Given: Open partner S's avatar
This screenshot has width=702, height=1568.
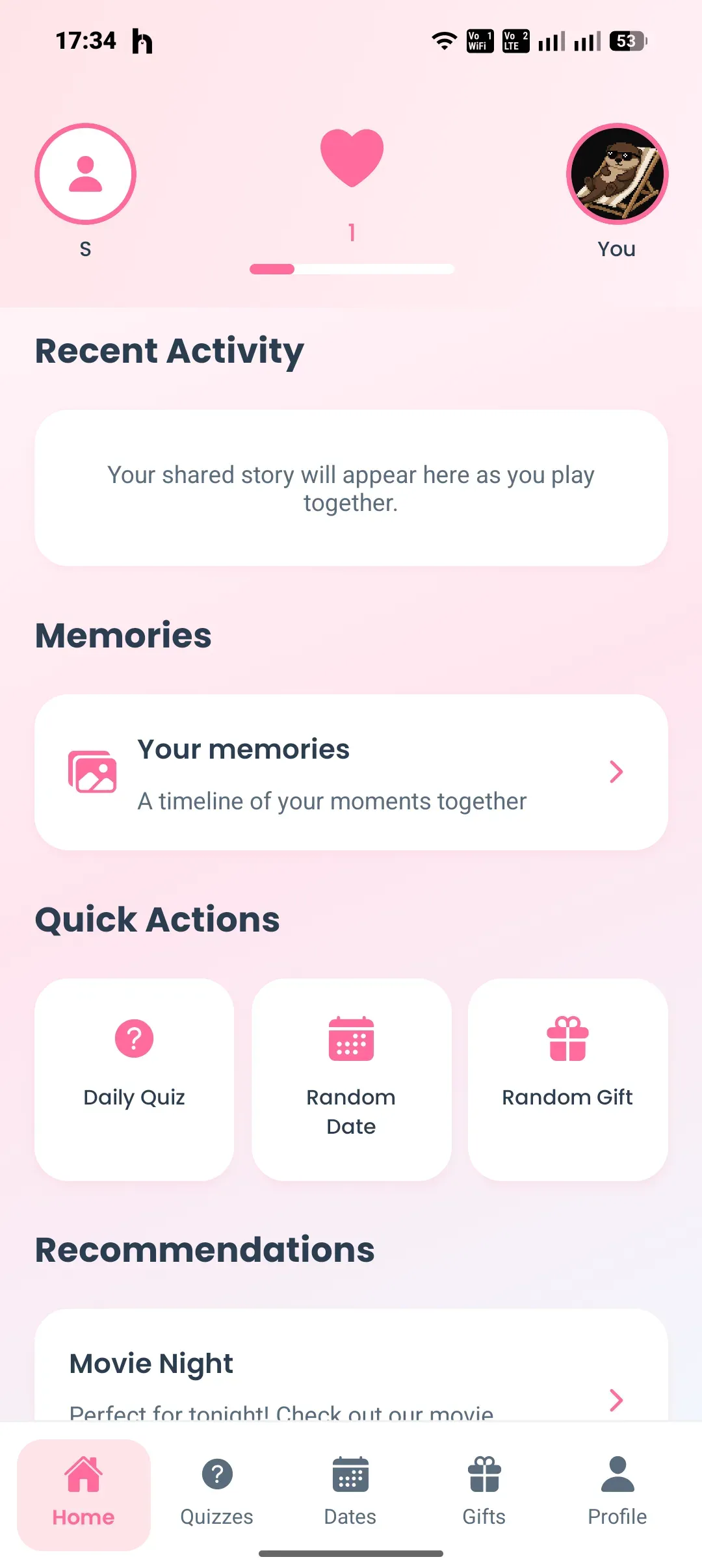Looking at the screenshot, I should [x=85, y=174].
